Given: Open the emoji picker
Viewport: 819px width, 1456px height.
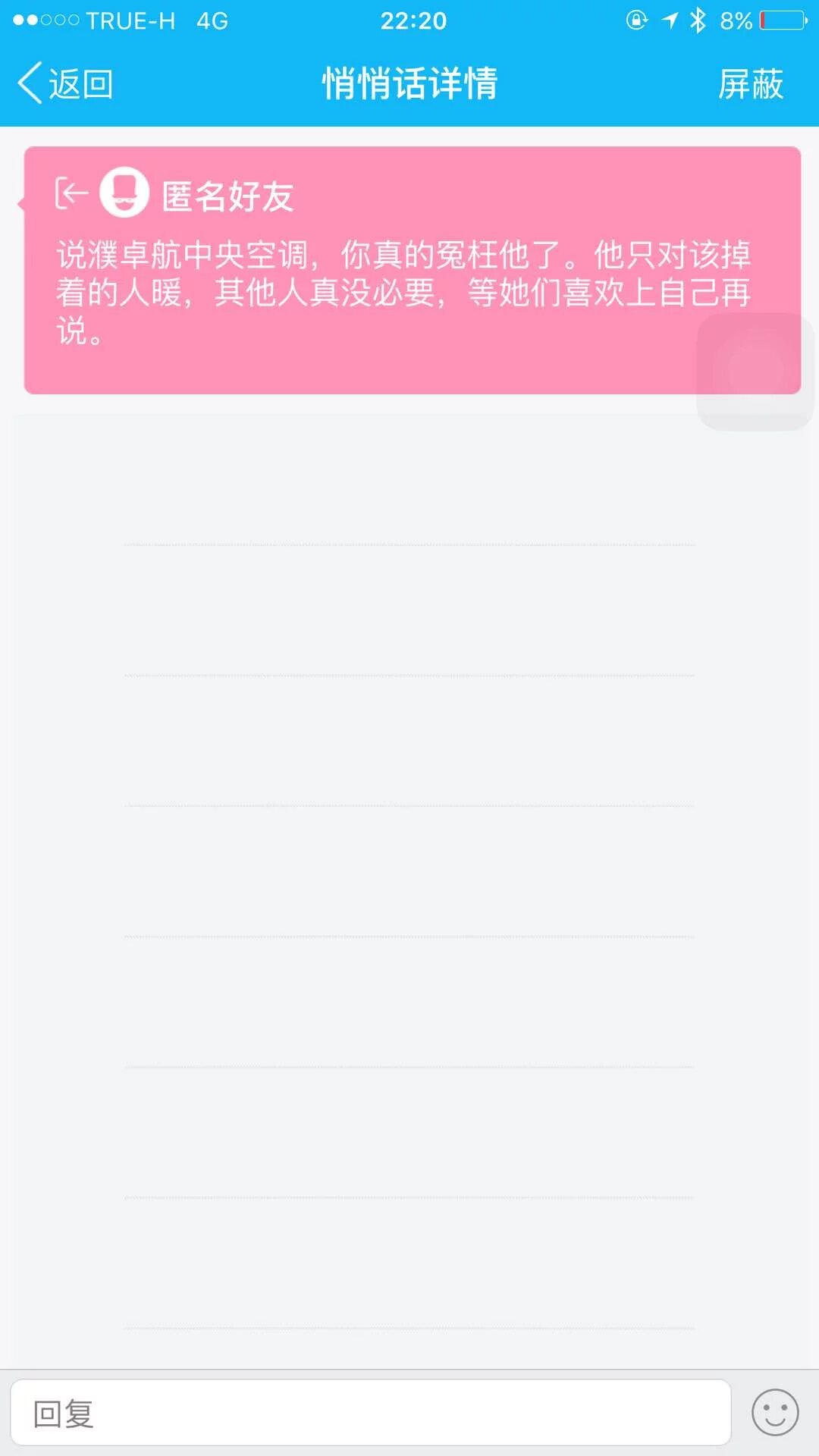Looking at the screenshot, I should (774, 1413).
